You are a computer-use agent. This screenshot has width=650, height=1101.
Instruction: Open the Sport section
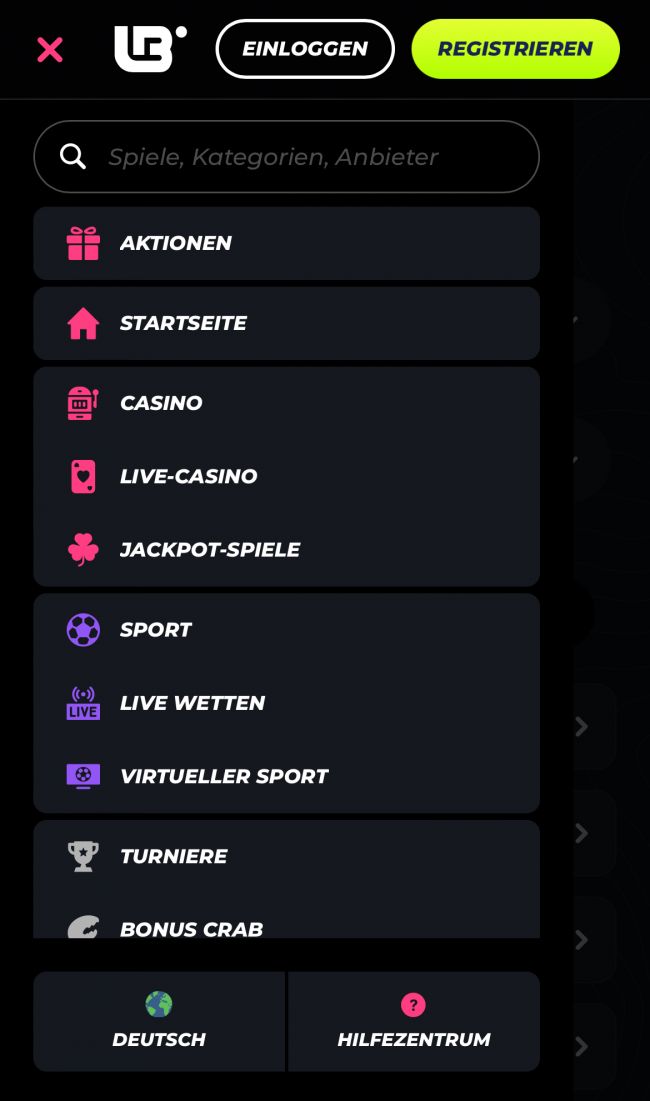[286, 630]
